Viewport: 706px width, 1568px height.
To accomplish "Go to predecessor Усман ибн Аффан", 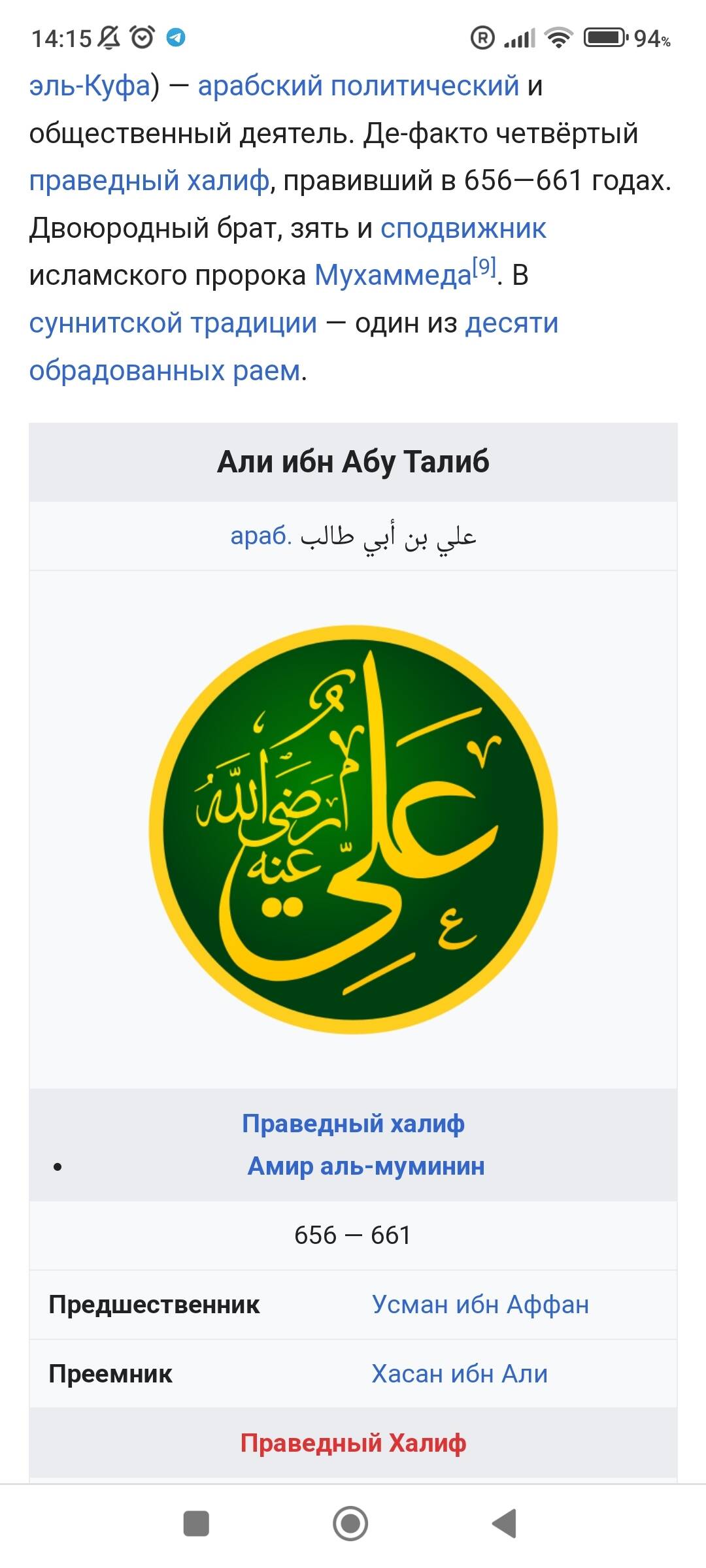I will pyautogui.click(x=480, y=1305).
